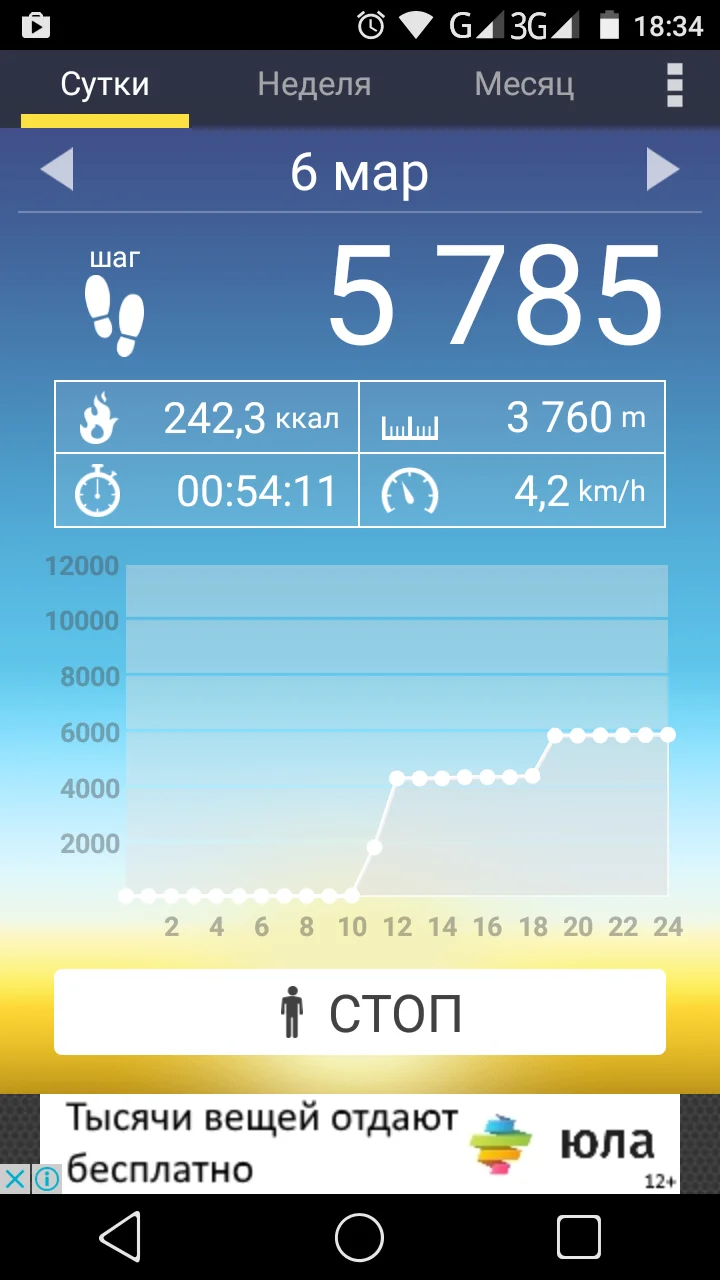Open ad info icon

[46, 1179]
